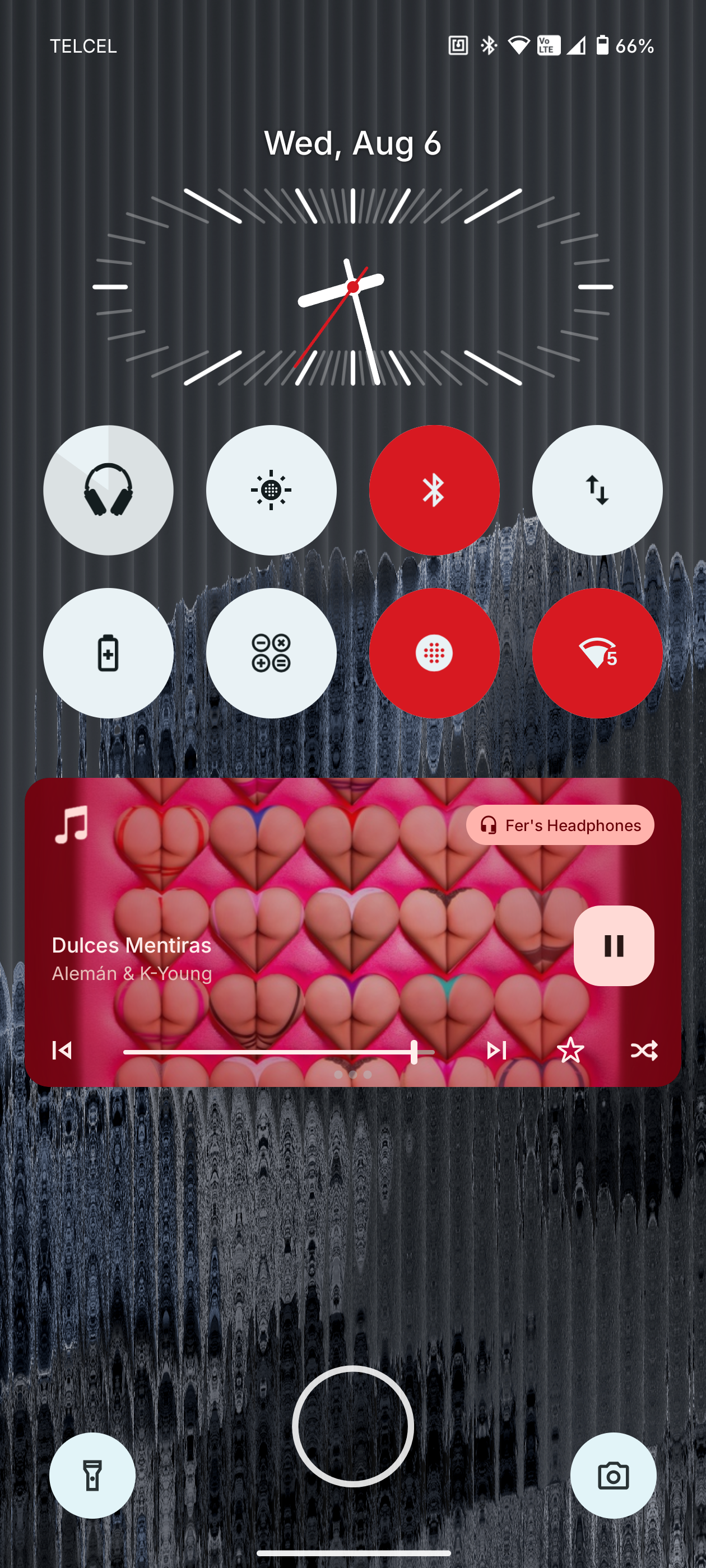
Task: Toggle the red dotted circle tile
Action: (x=434, y=653)
